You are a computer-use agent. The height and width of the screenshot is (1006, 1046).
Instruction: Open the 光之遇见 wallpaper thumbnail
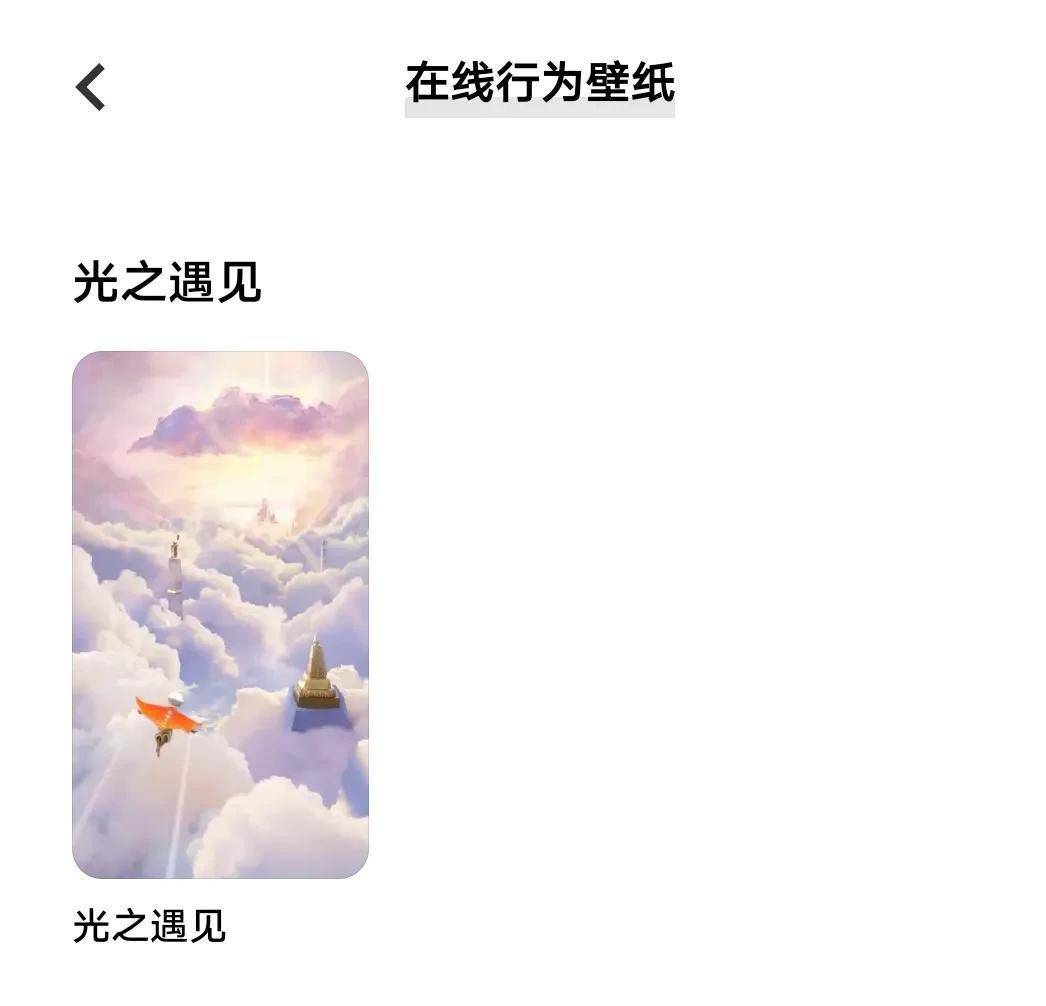[220, 614]
